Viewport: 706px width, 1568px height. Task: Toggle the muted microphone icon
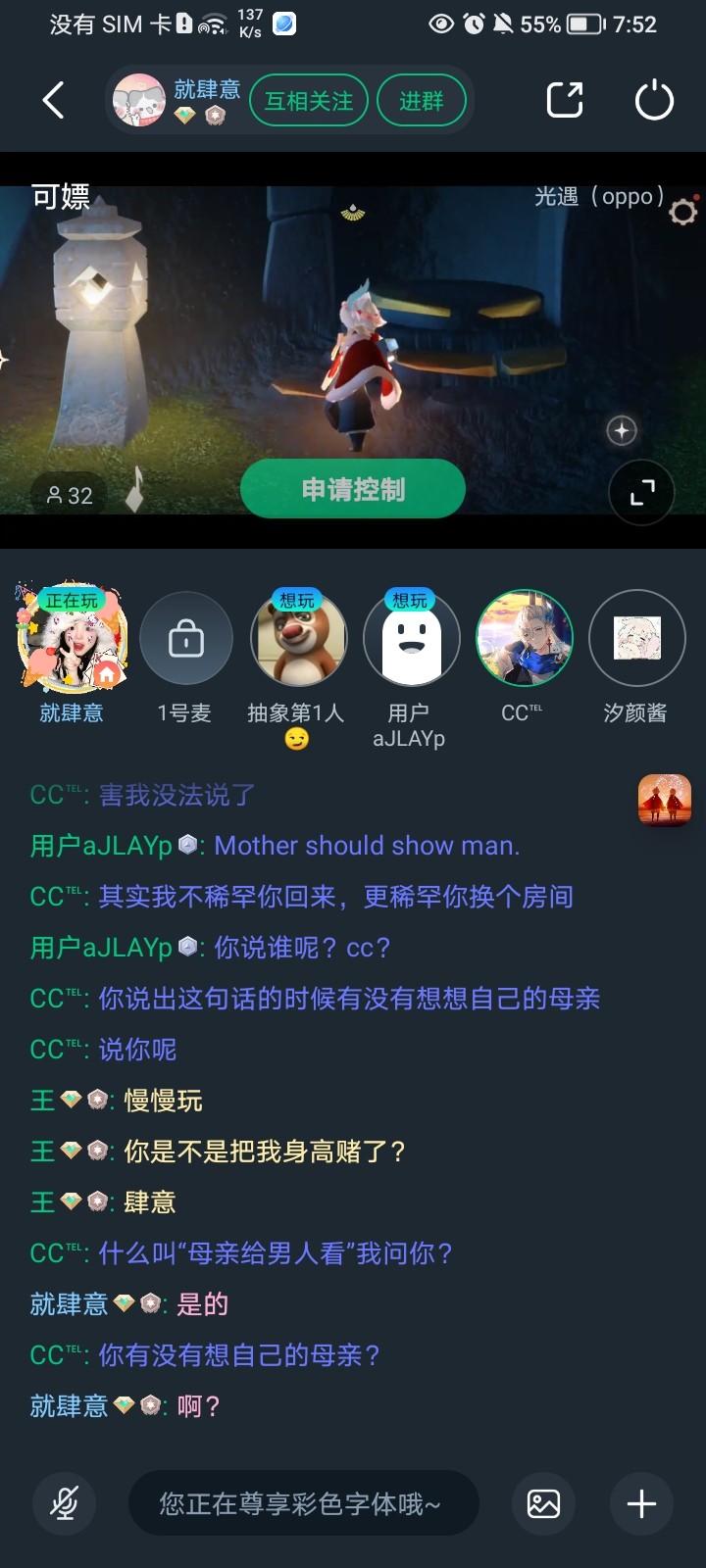(65, 1503)
